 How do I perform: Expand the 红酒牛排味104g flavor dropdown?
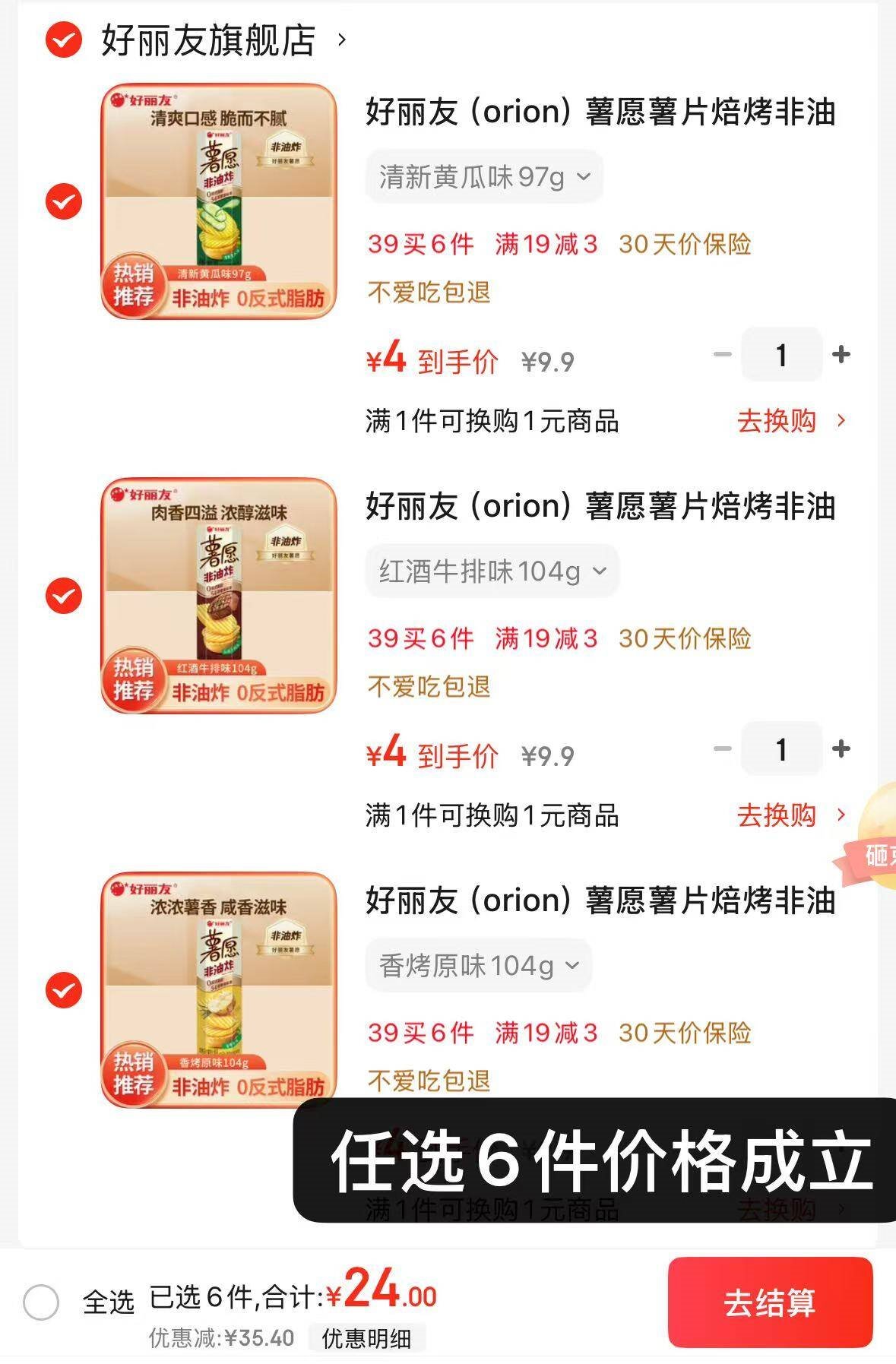(x=492, y=571)
